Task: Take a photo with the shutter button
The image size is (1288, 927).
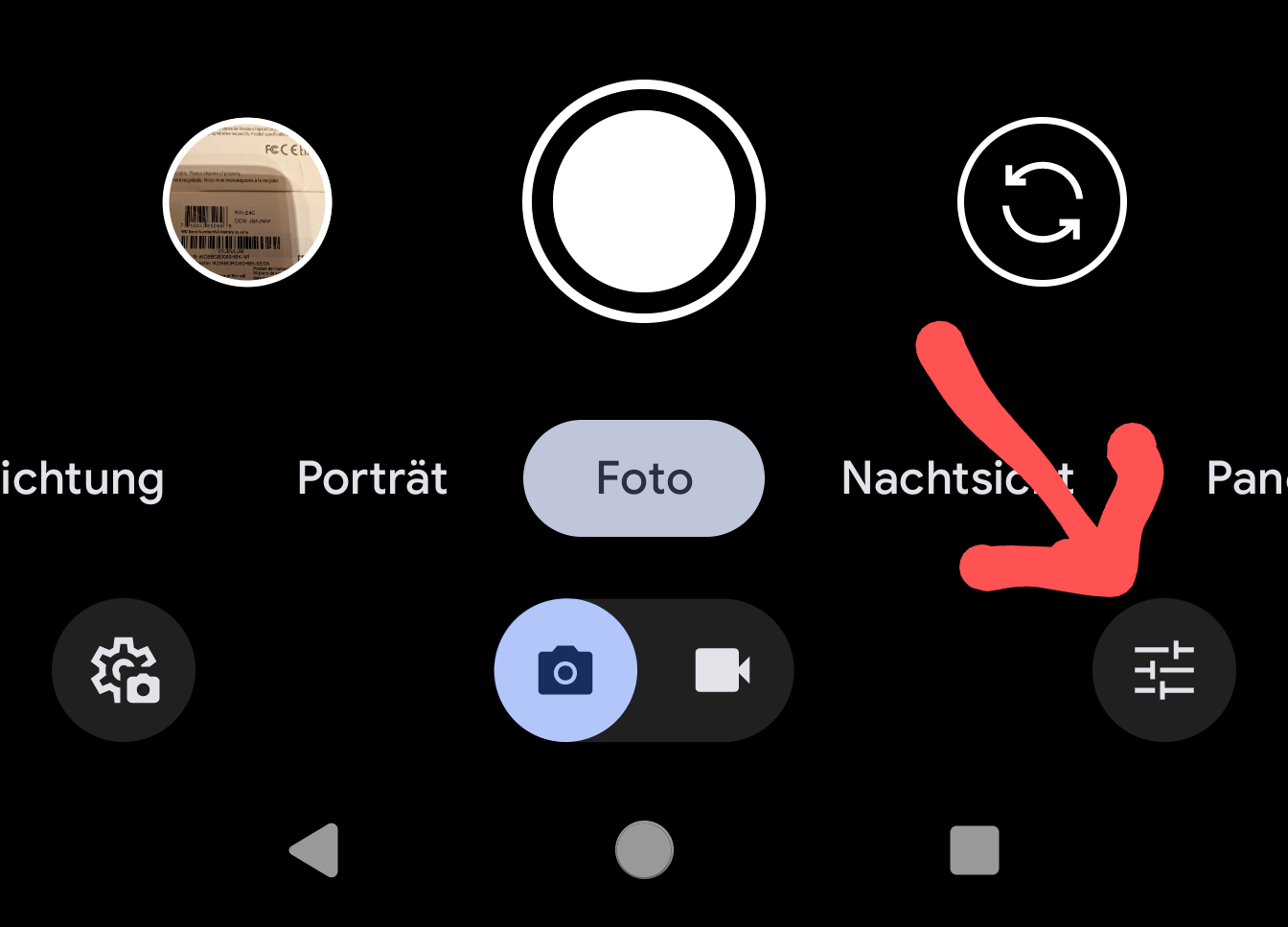Action: pyautogui.click(x=644, y=201)
